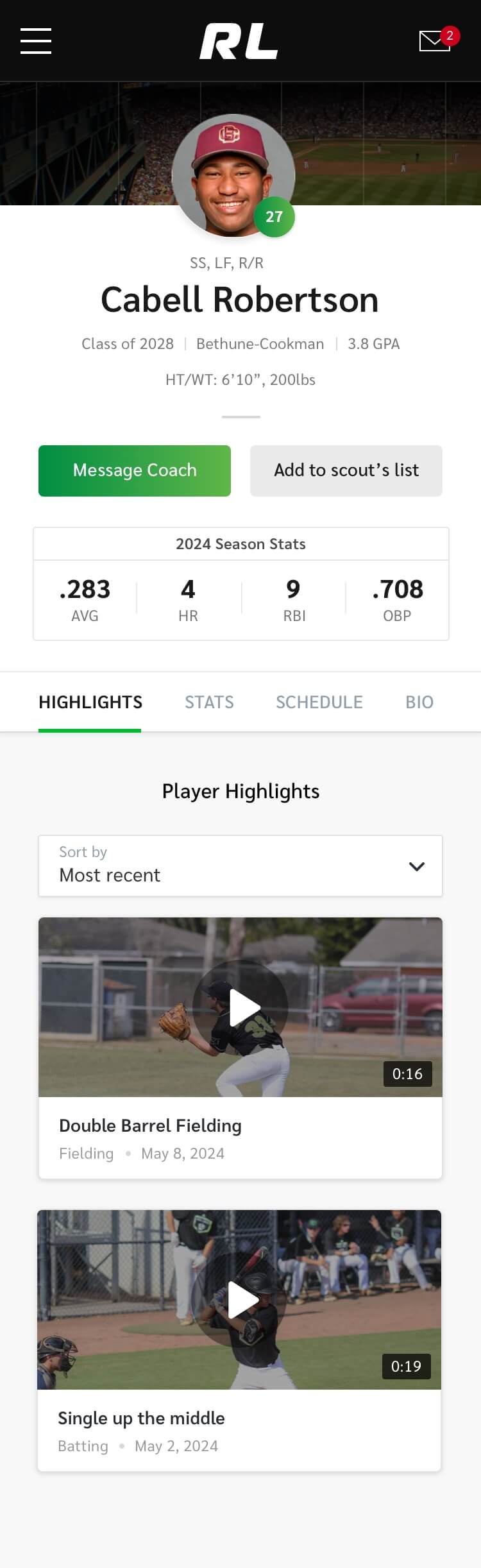Open the hamburger menu
This screenshot has width=481, height=1568.
(x=36, y=41)
